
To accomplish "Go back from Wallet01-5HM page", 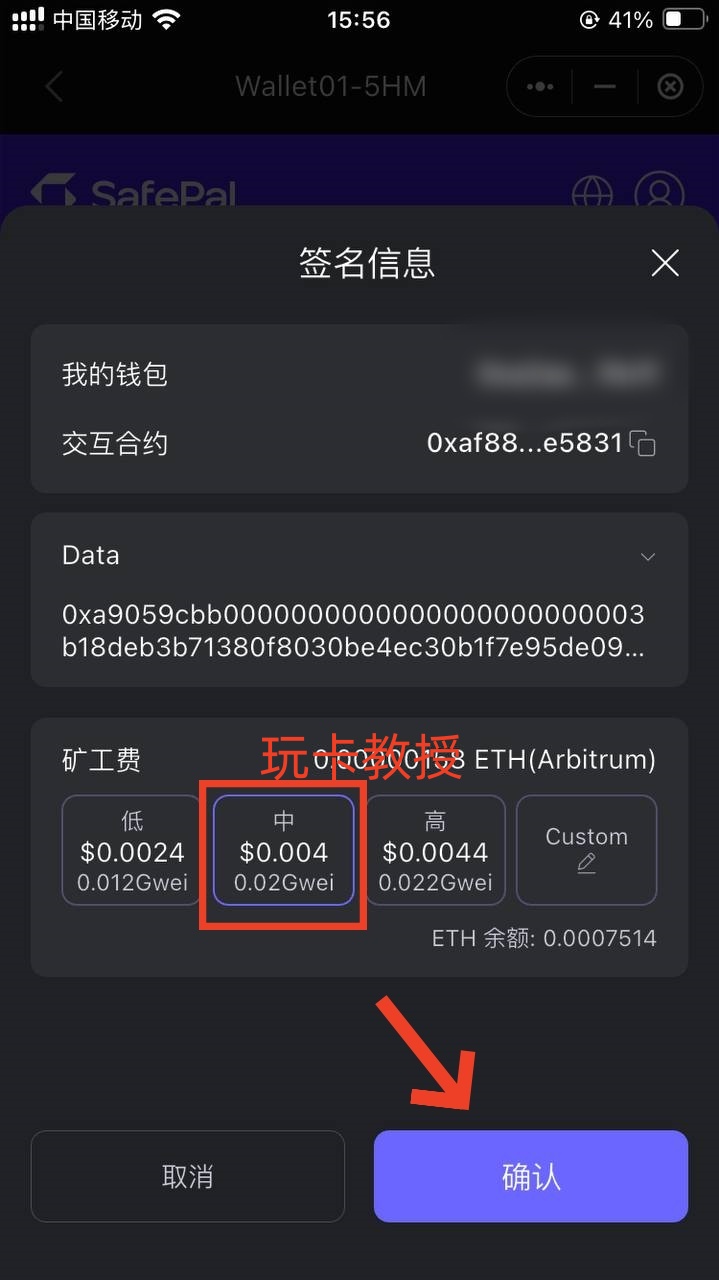I will click(x=54, y=87).
